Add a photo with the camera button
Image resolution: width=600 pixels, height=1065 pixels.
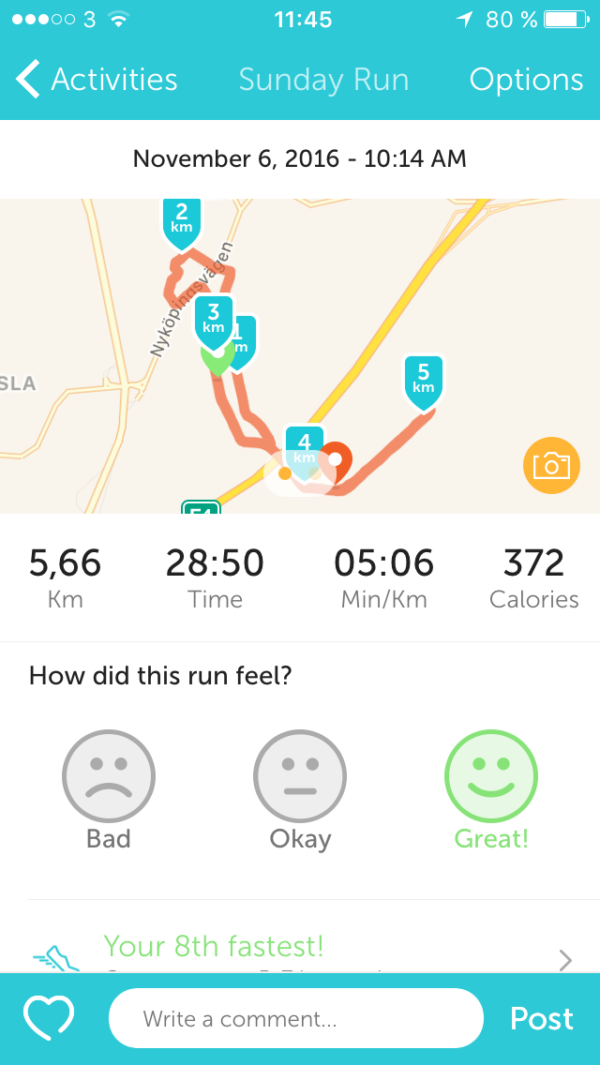coord(551,465)
